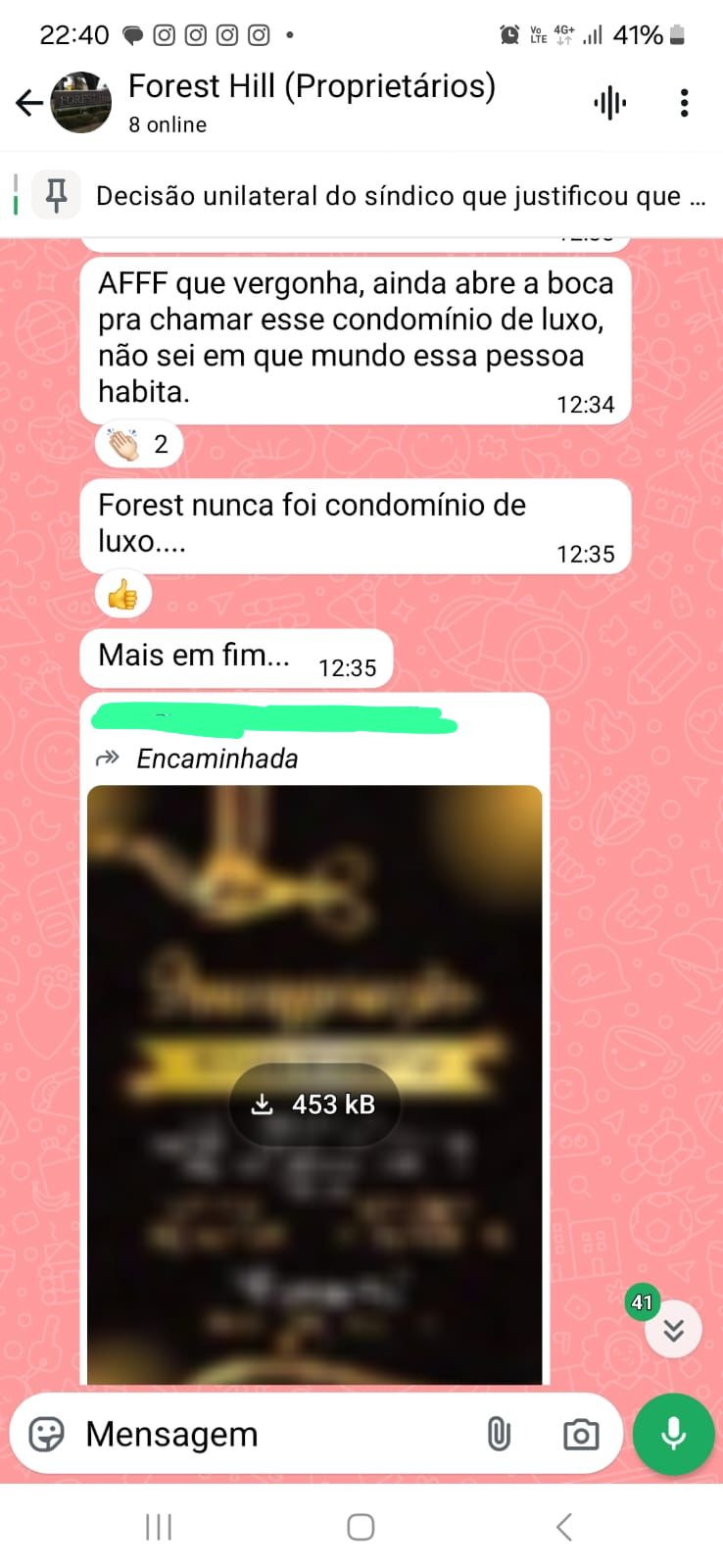View the thumbs-up reaction
723x1568 pixels.
[x=123, y=595]
